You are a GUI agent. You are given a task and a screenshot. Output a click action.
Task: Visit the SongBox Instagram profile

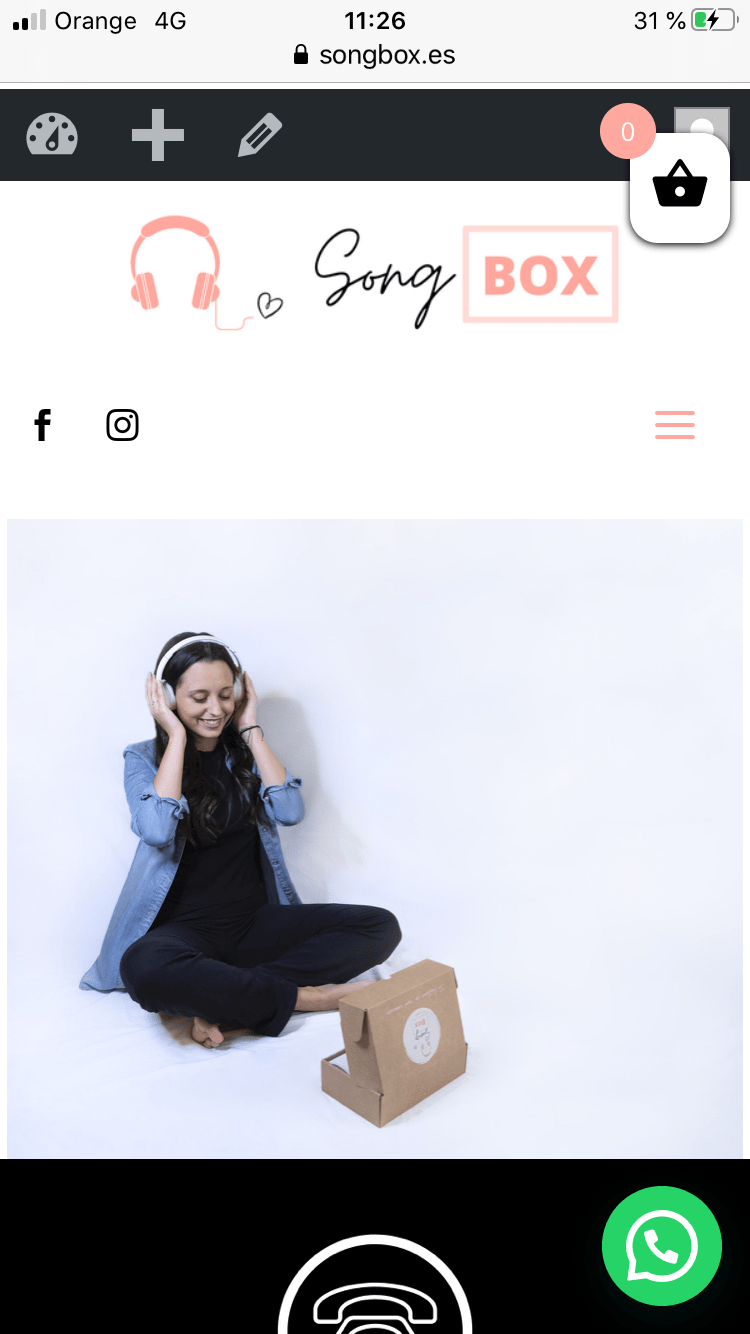[x=122, y=425]
